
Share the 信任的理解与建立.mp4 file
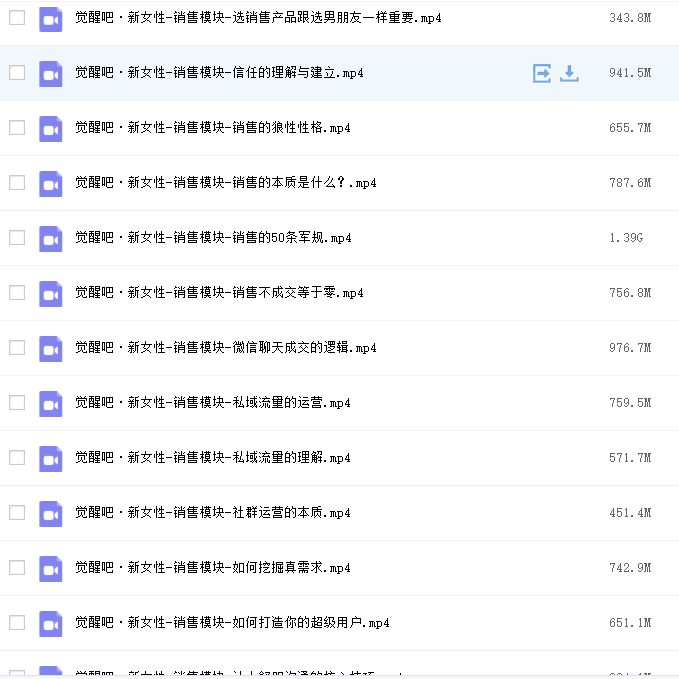pyautogui.click(x=542, y=73)
